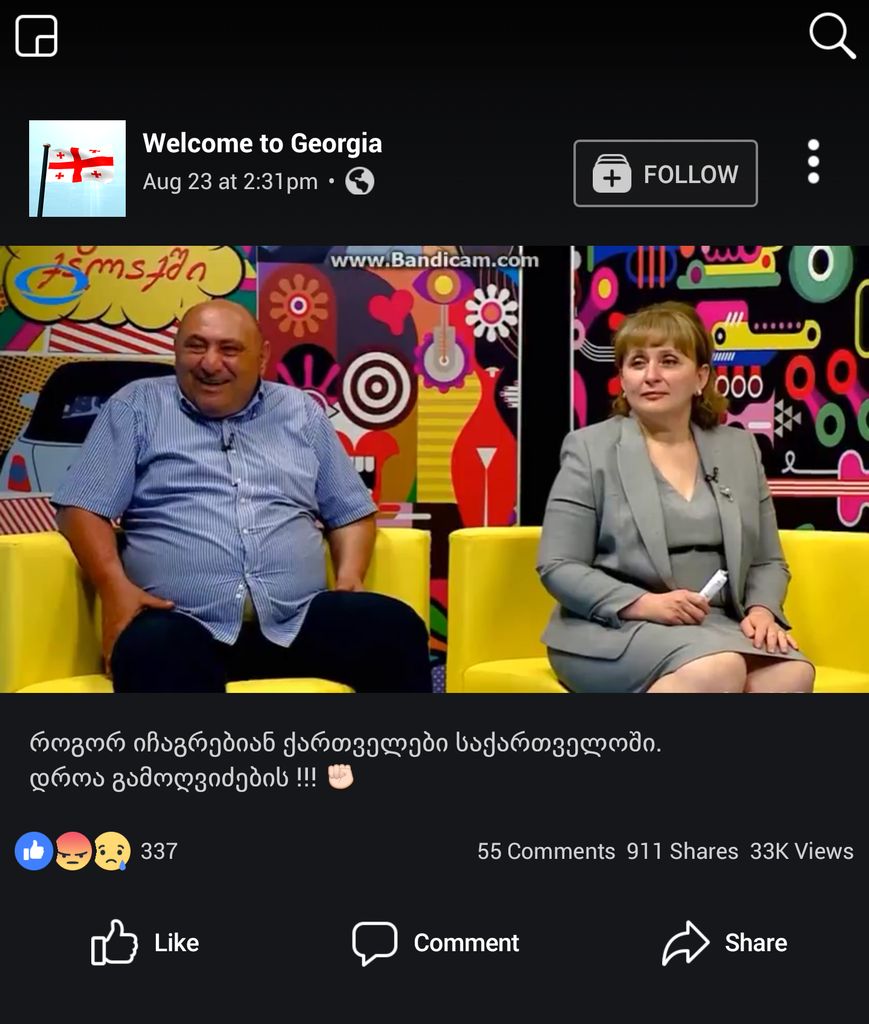Open Welcome to Georgia profile picture
This screenshot has height=1024, width=869.
[77, 168]
